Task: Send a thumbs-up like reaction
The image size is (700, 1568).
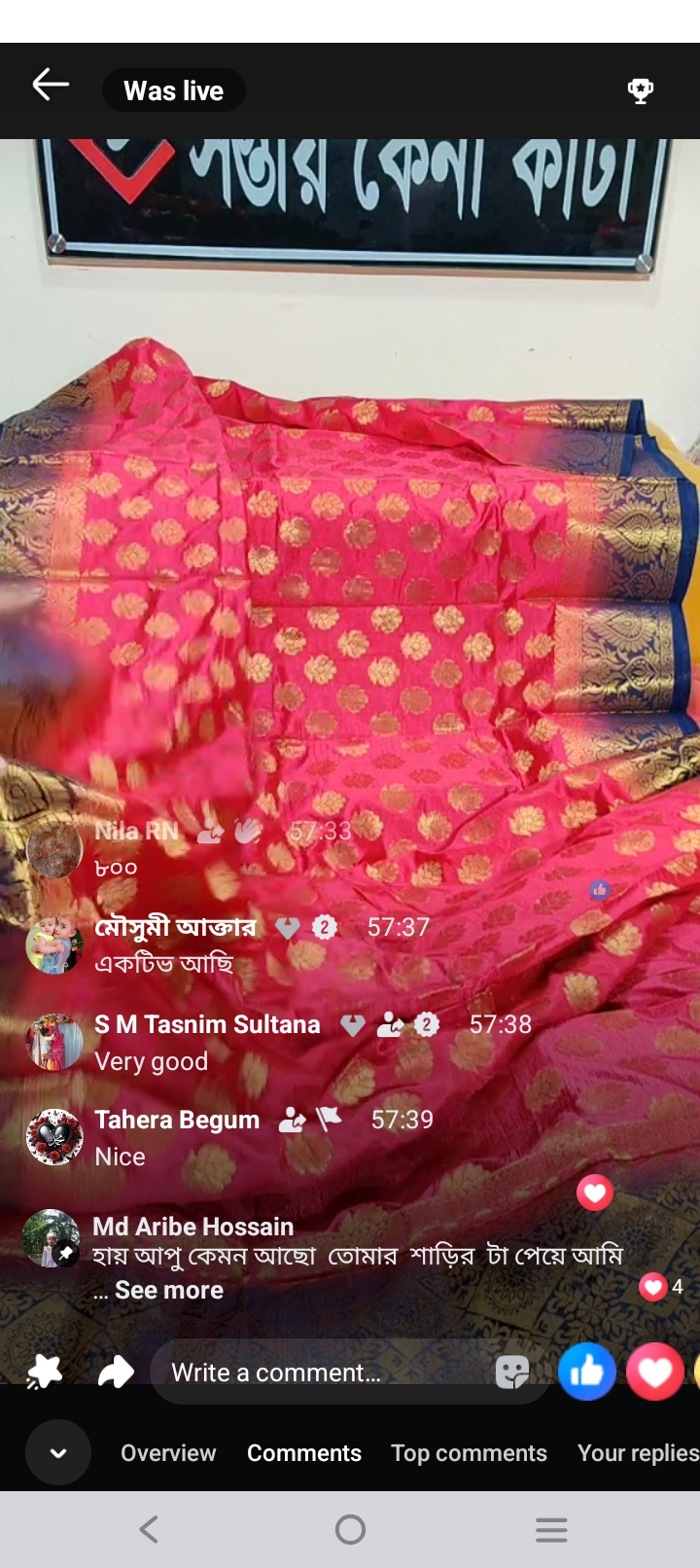Action: [586, 1372]
